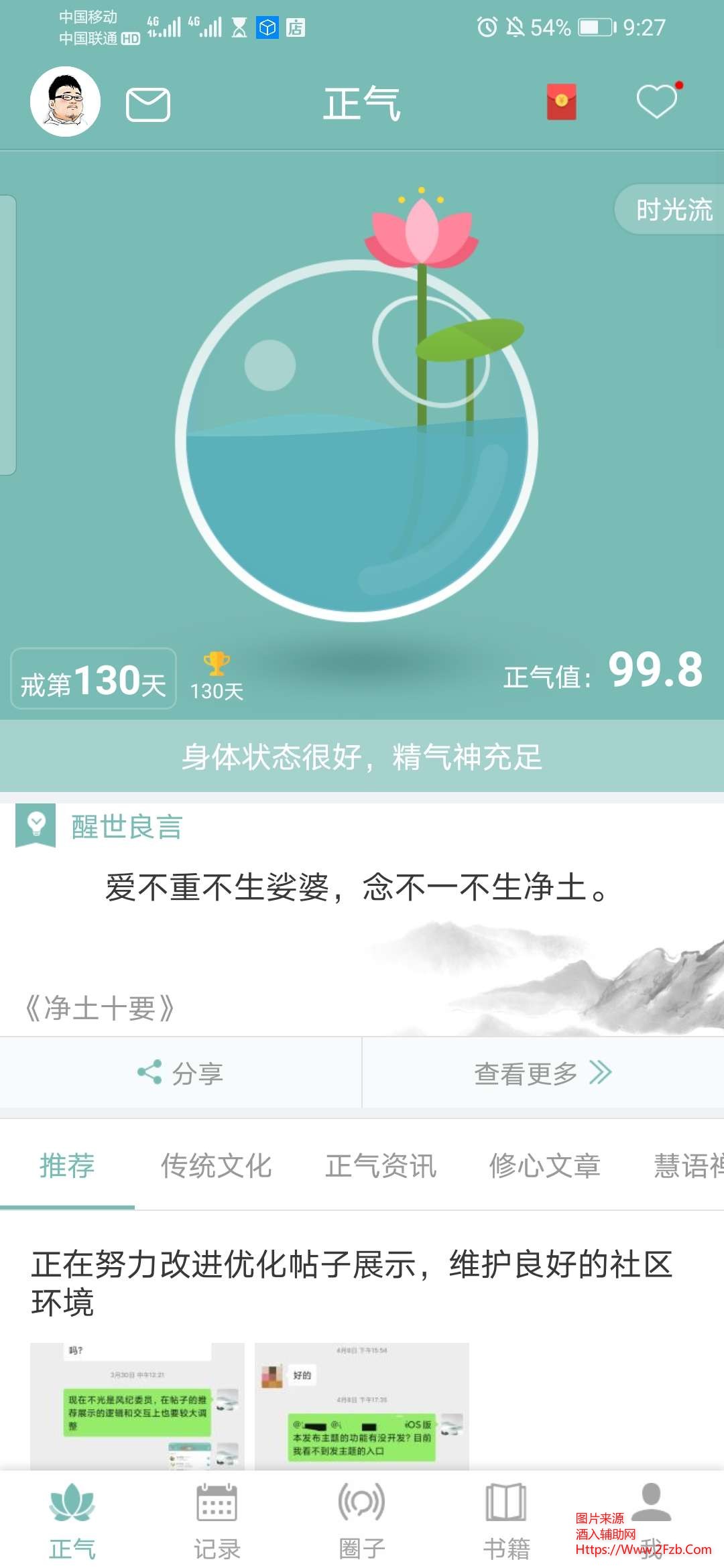This screenshot has width=724, height=1568.
Task: Open the mail envelope inbox
Action: [148, 105]
